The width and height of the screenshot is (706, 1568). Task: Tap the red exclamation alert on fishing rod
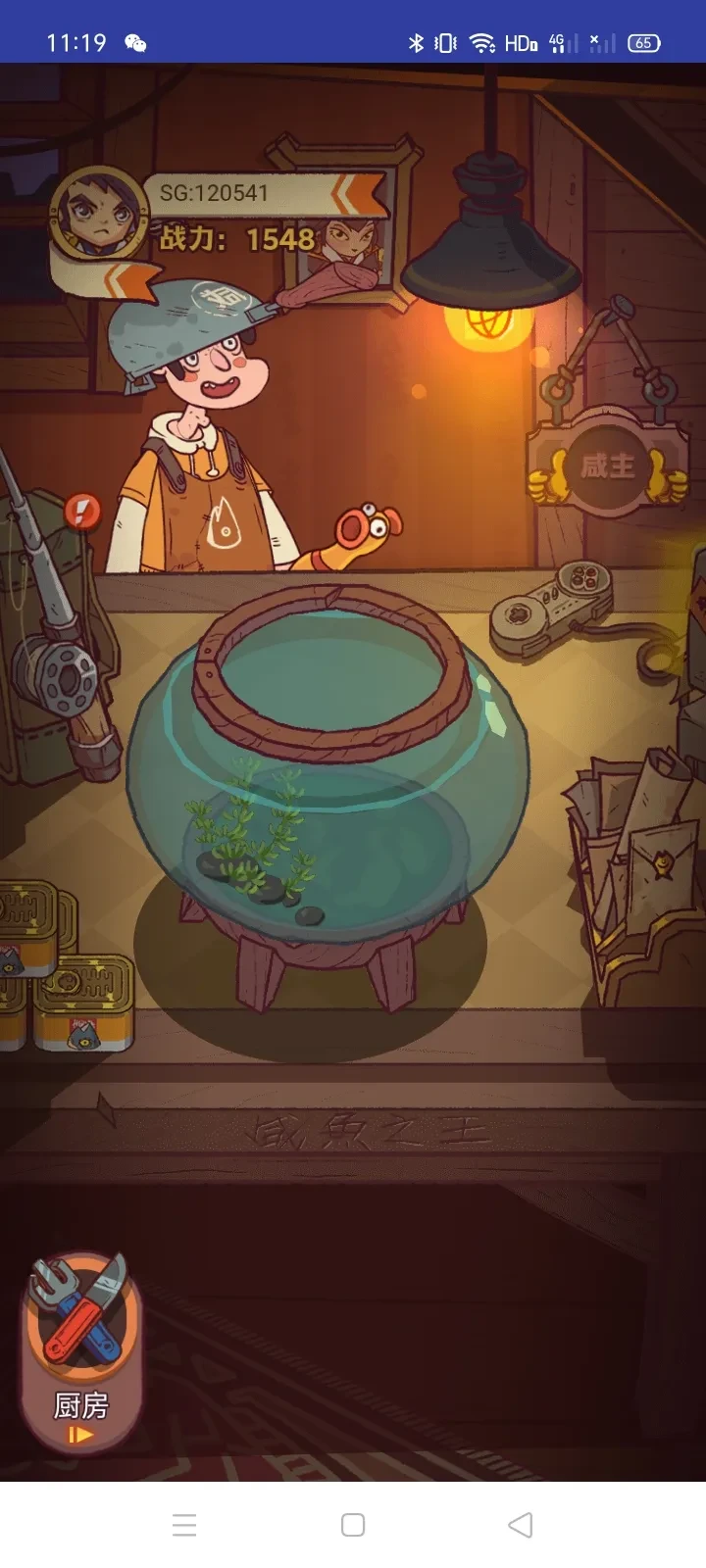(82, 510)
